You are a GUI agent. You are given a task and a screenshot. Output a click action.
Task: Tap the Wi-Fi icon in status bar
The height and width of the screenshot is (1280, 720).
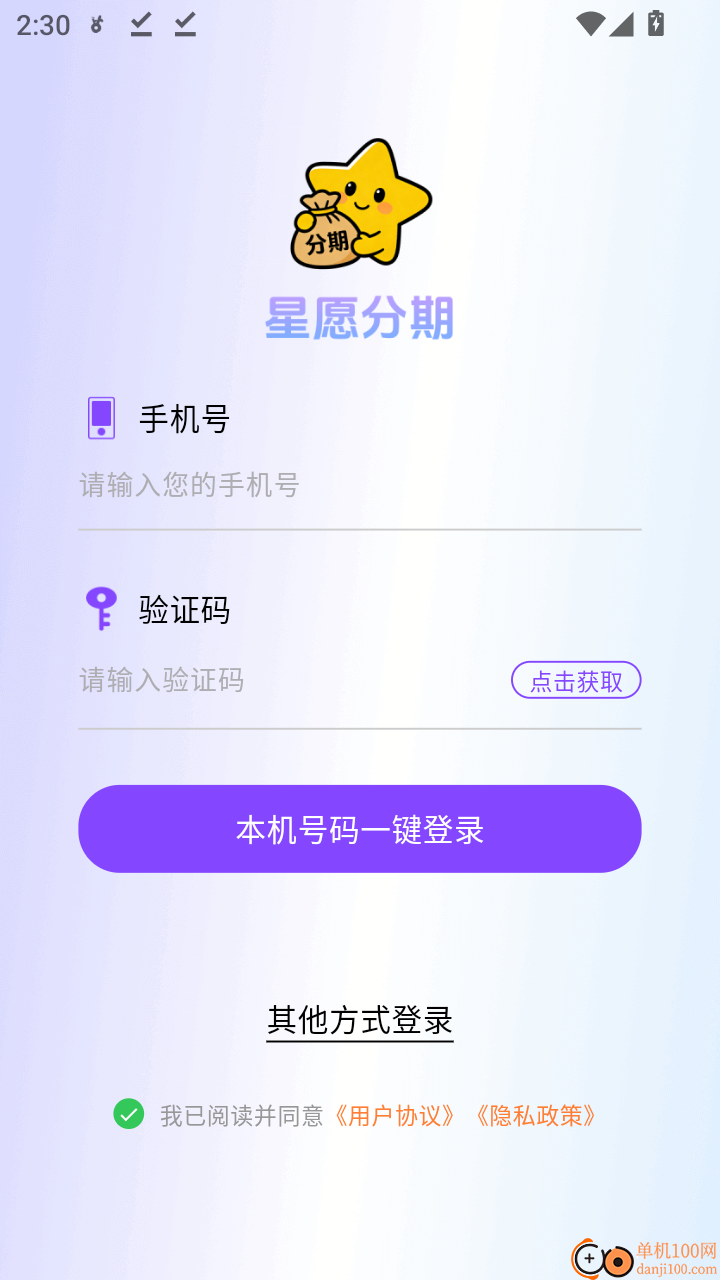pos(591,25)
